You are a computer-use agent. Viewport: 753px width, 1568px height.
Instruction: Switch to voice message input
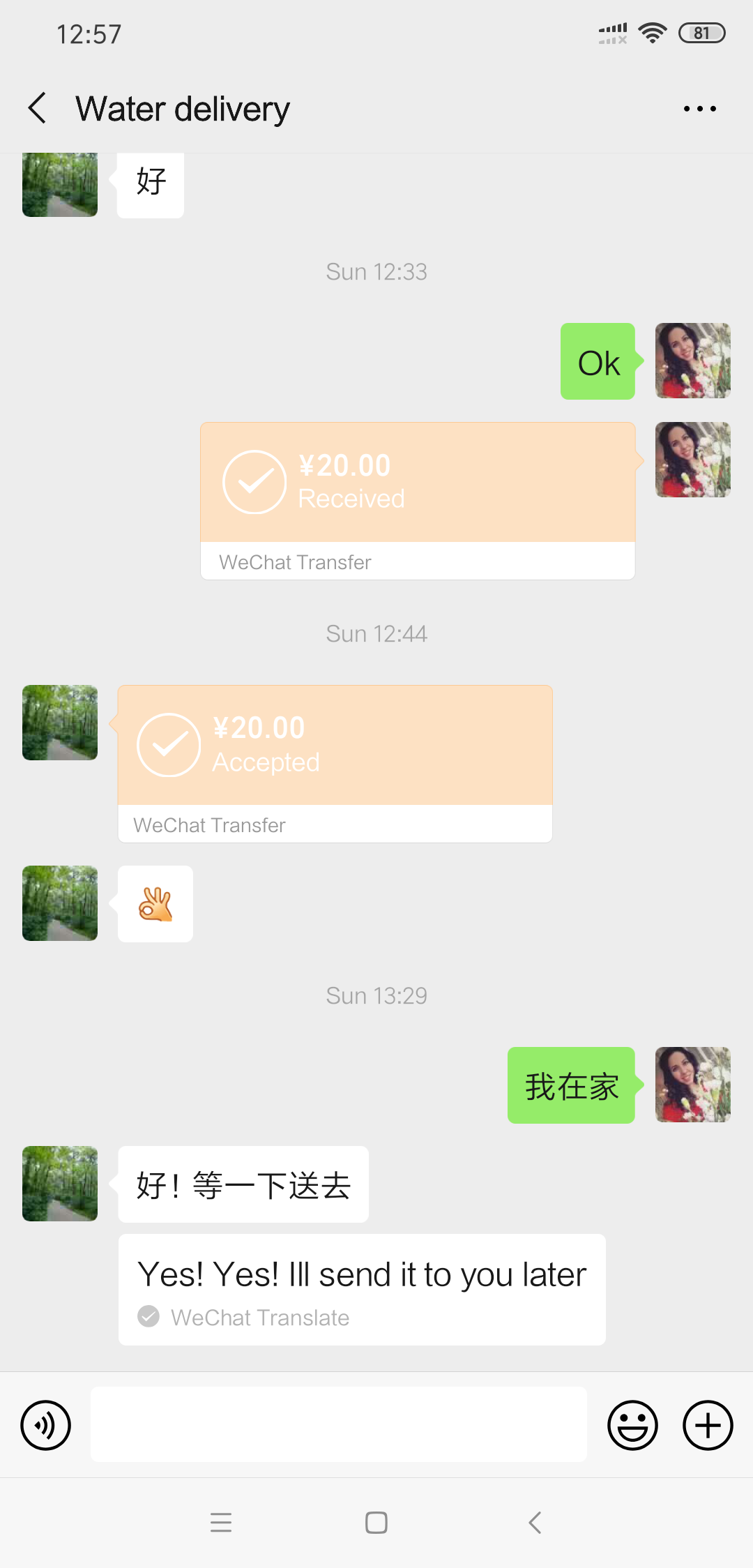coord(46,1425)
